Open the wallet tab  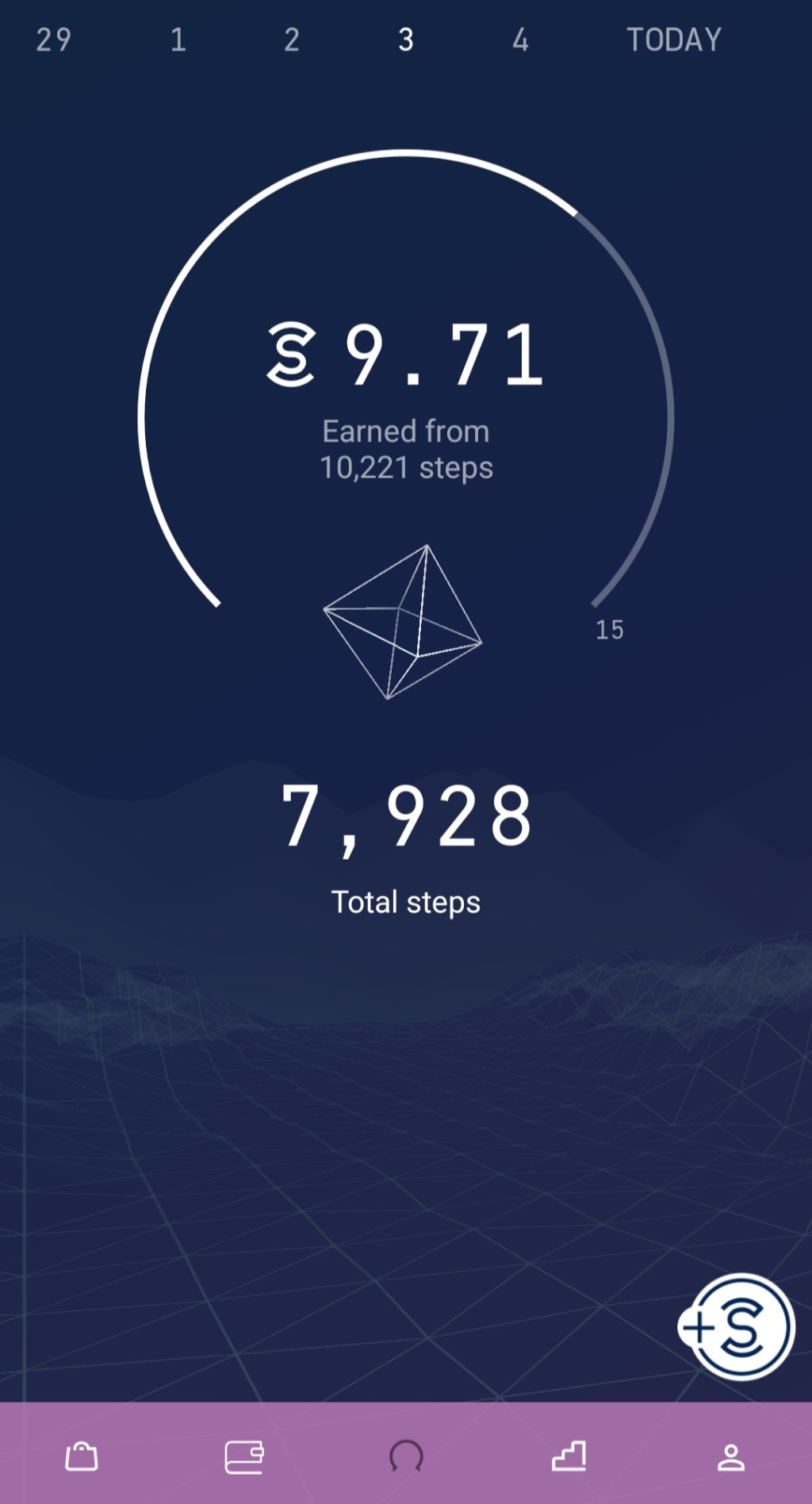pos(244,1457)
